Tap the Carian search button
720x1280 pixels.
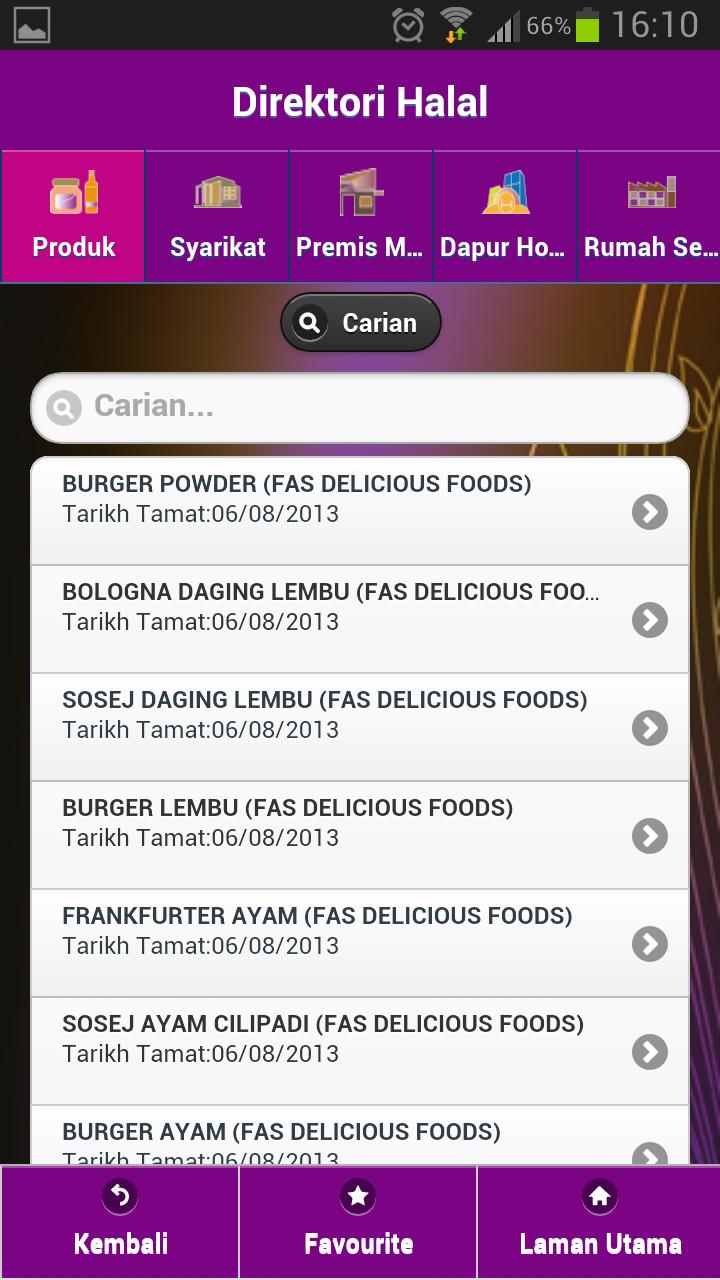360,322
